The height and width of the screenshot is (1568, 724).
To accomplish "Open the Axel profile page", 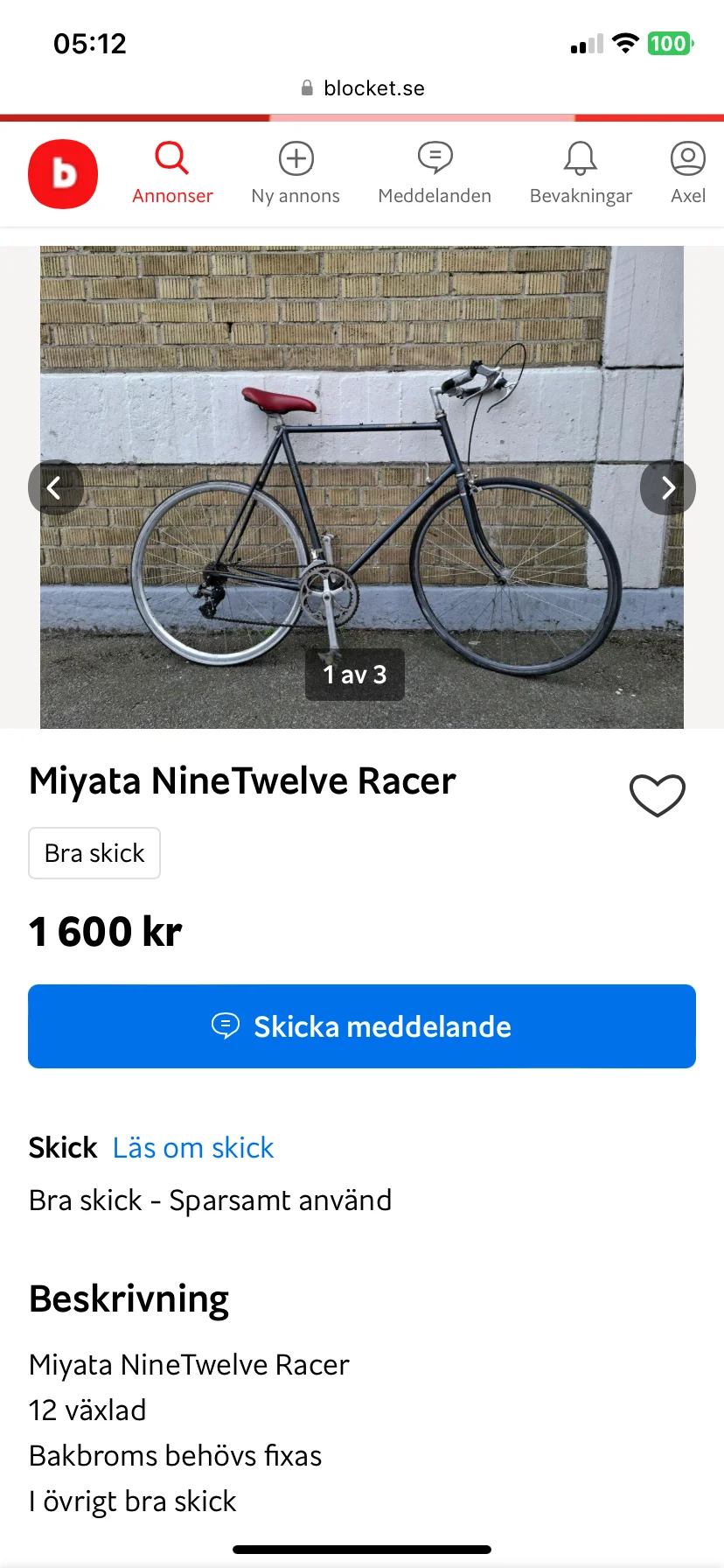I will coord(688,173).
